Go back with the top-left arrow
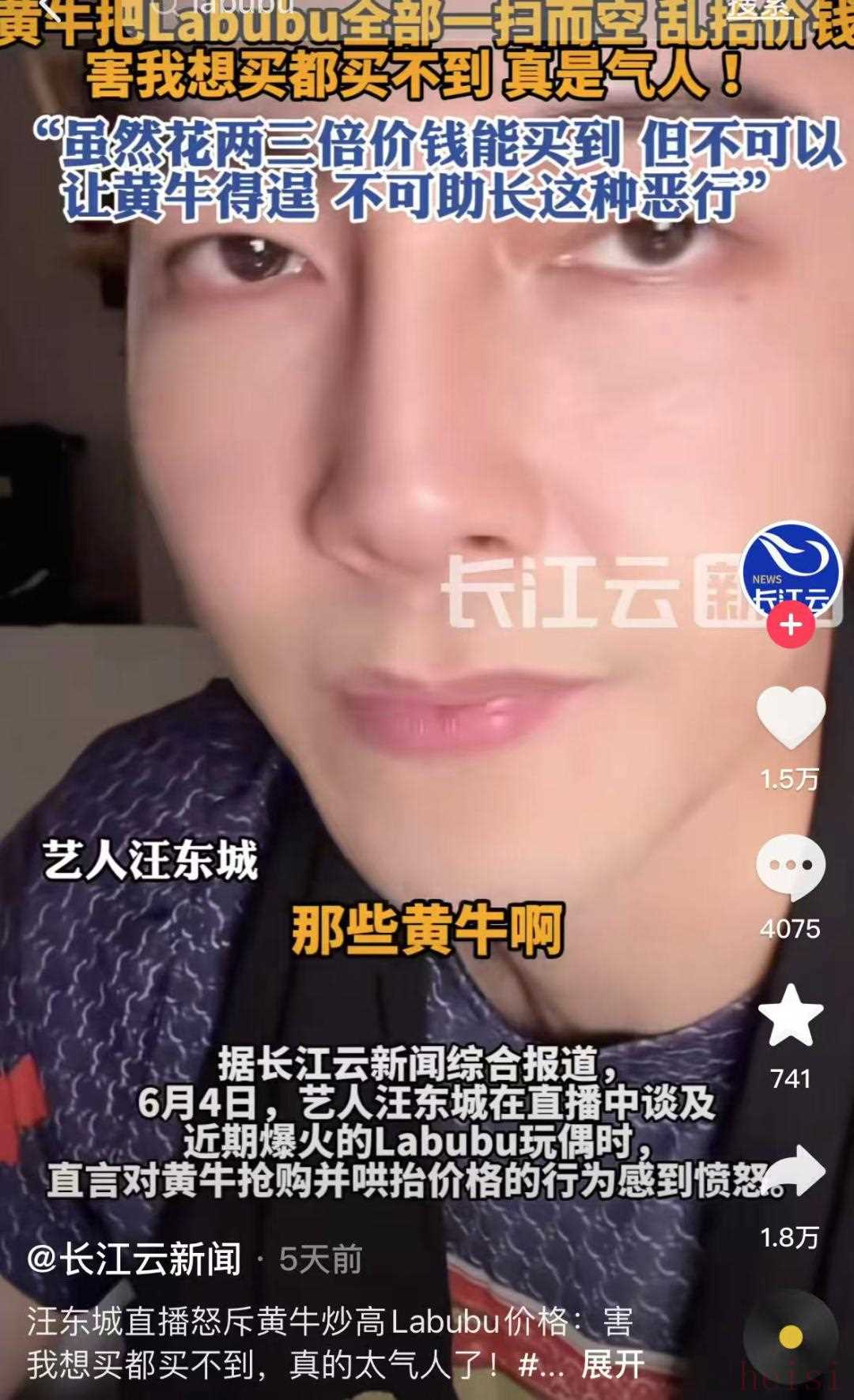Screen dimensions: 854x1400 click(x=49, y=8)
